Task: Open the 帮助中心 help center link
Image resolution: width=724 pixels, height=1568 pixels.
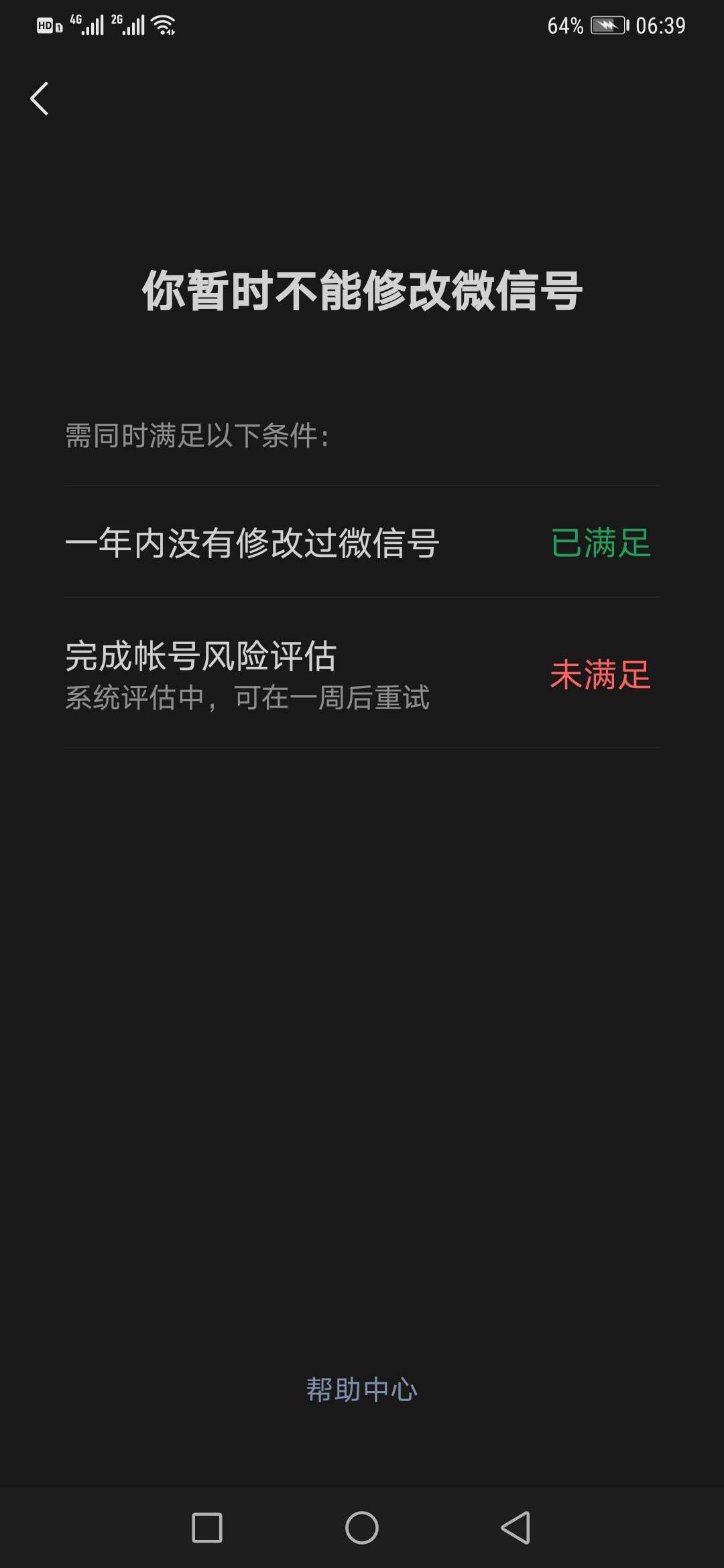Action: tap(362, 1389)
